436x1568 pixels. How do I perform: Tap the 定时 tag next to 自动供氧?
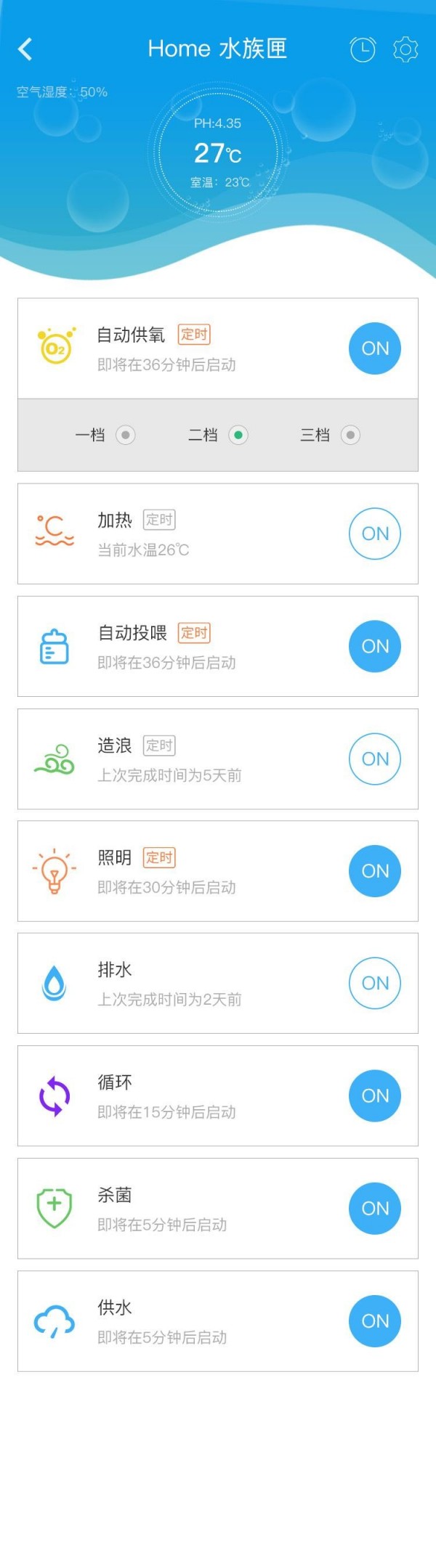coord(194,334)
